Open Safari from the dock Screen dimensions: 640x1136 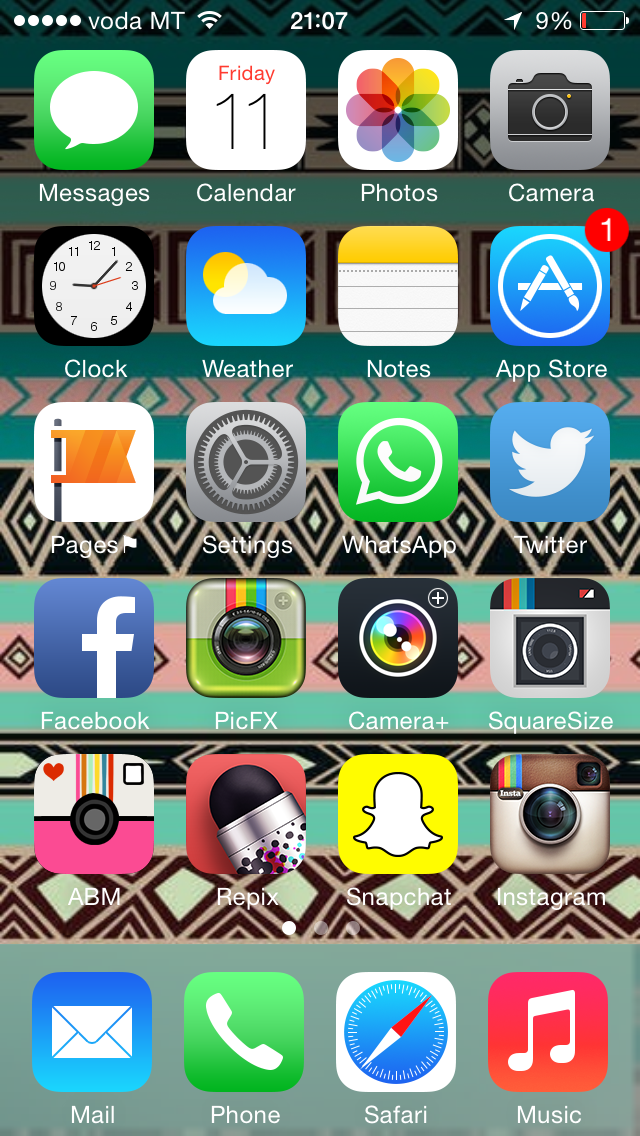coord(396,1032)
